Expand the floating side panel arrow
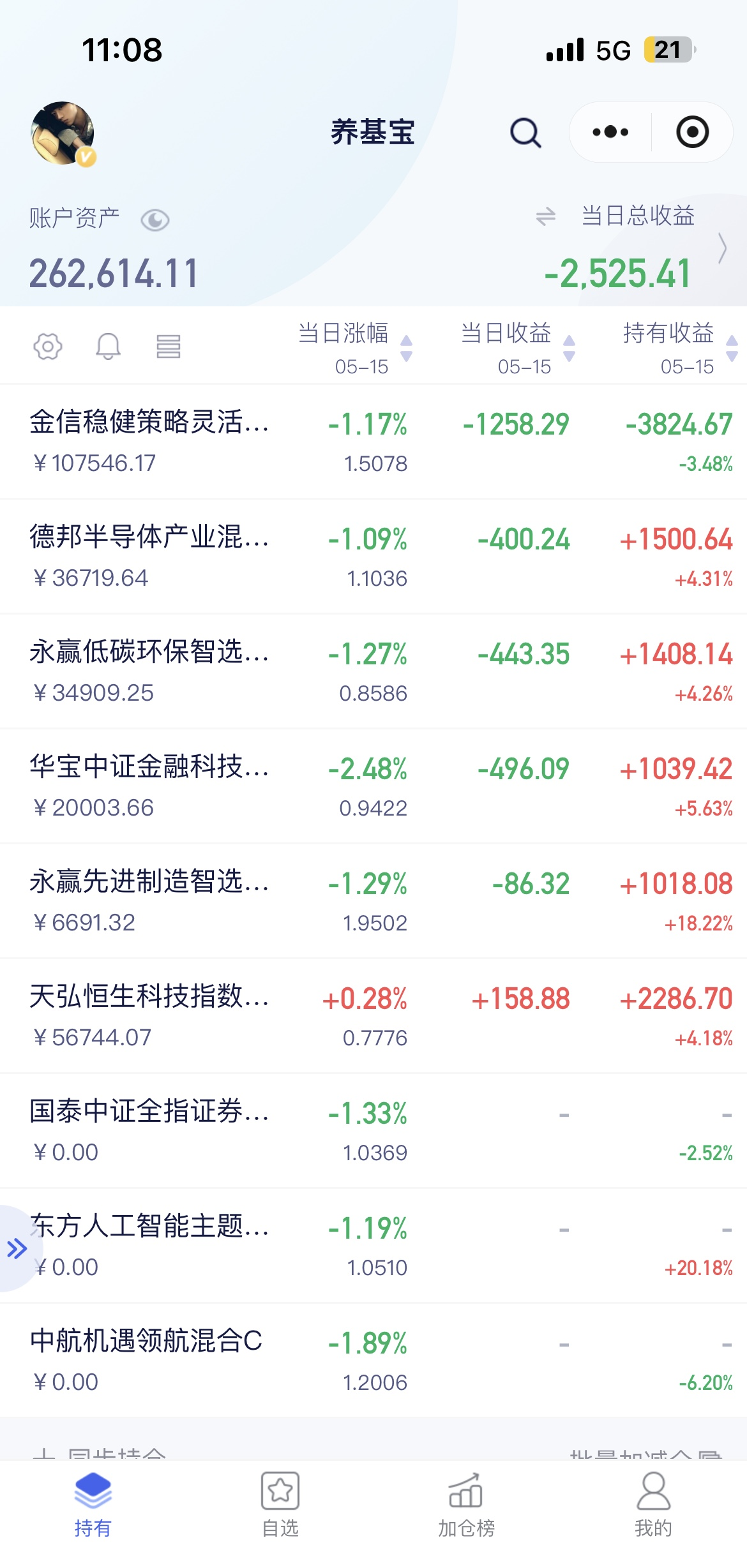747x1568 pixels. [16, 1249]
